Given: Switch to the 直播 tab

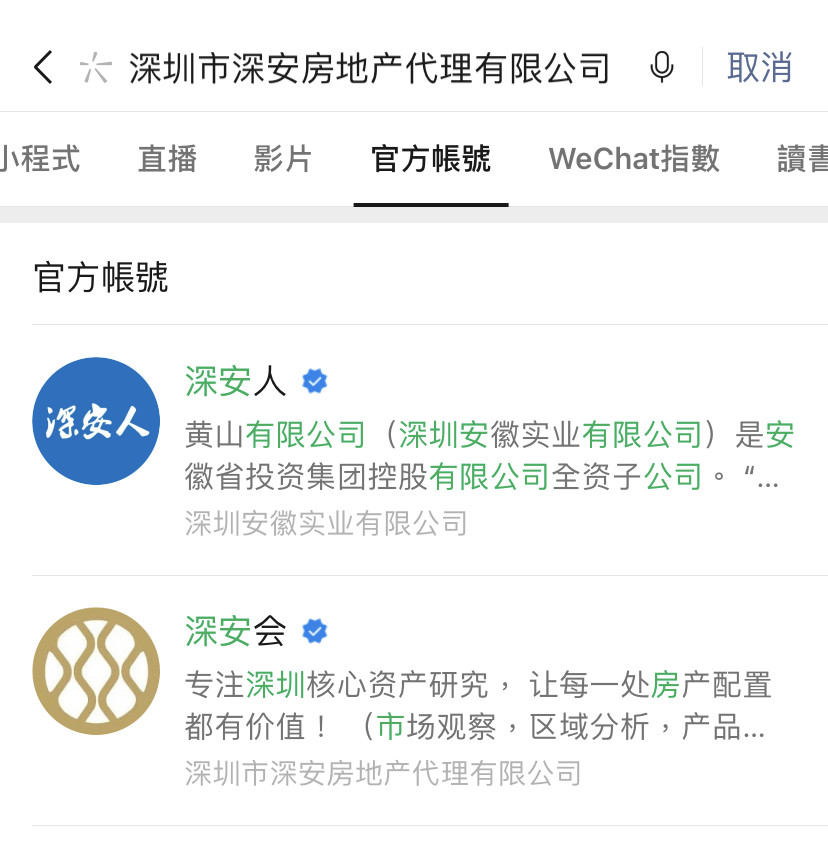Looking at the screenshot, I should pyautogui.click(x=167, y=159).
